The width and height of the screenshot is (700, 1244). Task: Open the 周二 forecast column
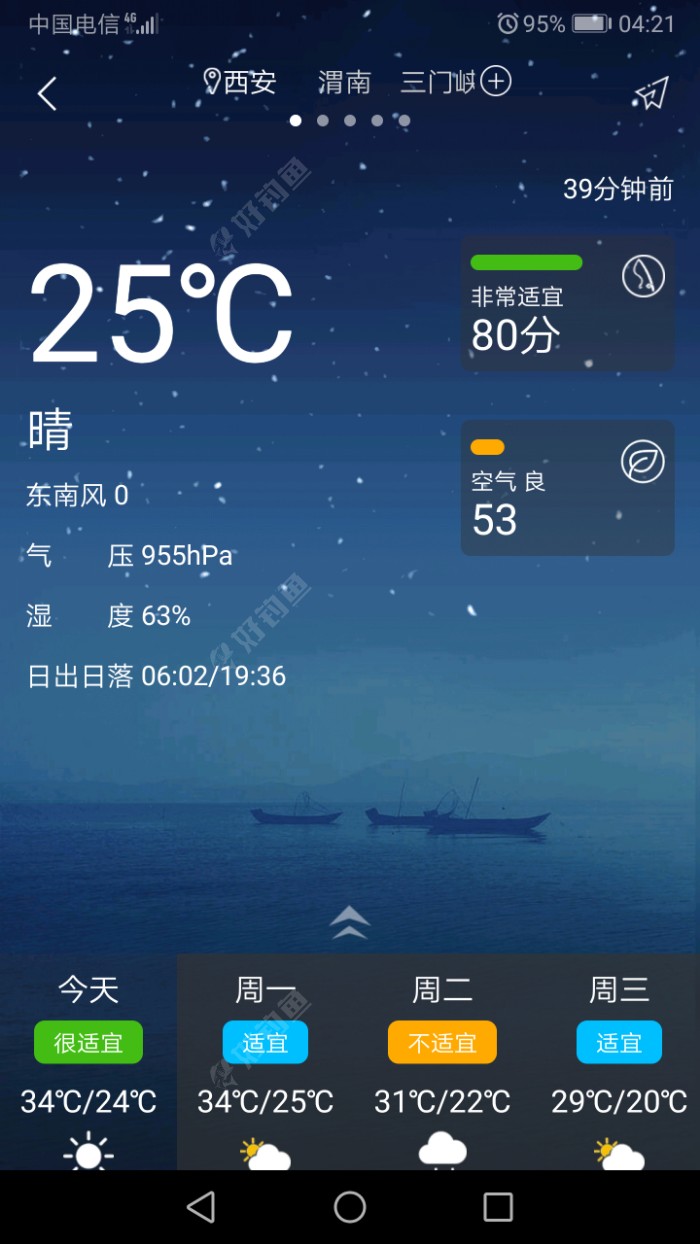[442, 1062]
